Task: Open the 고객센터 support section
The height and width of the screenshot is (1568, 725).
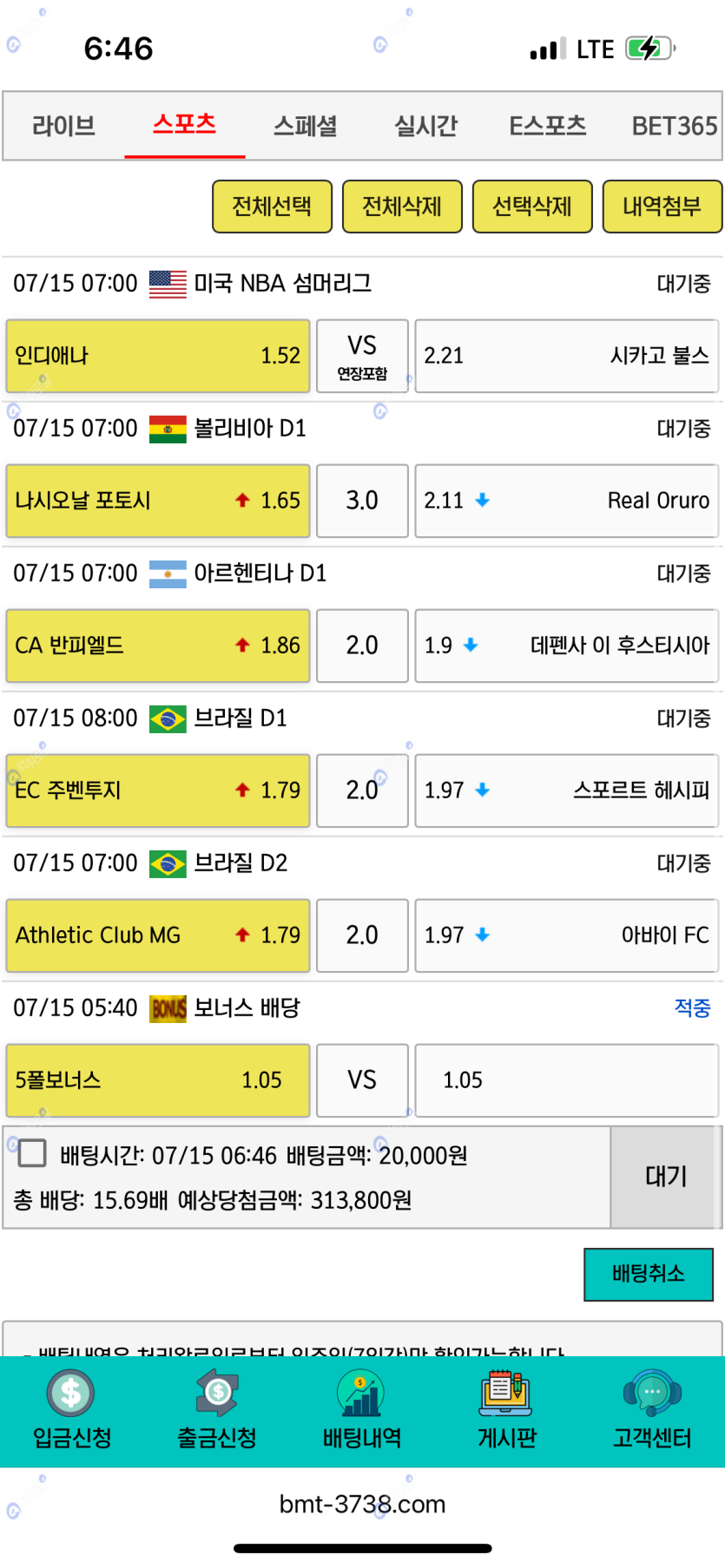Action: pos(652,1410)
